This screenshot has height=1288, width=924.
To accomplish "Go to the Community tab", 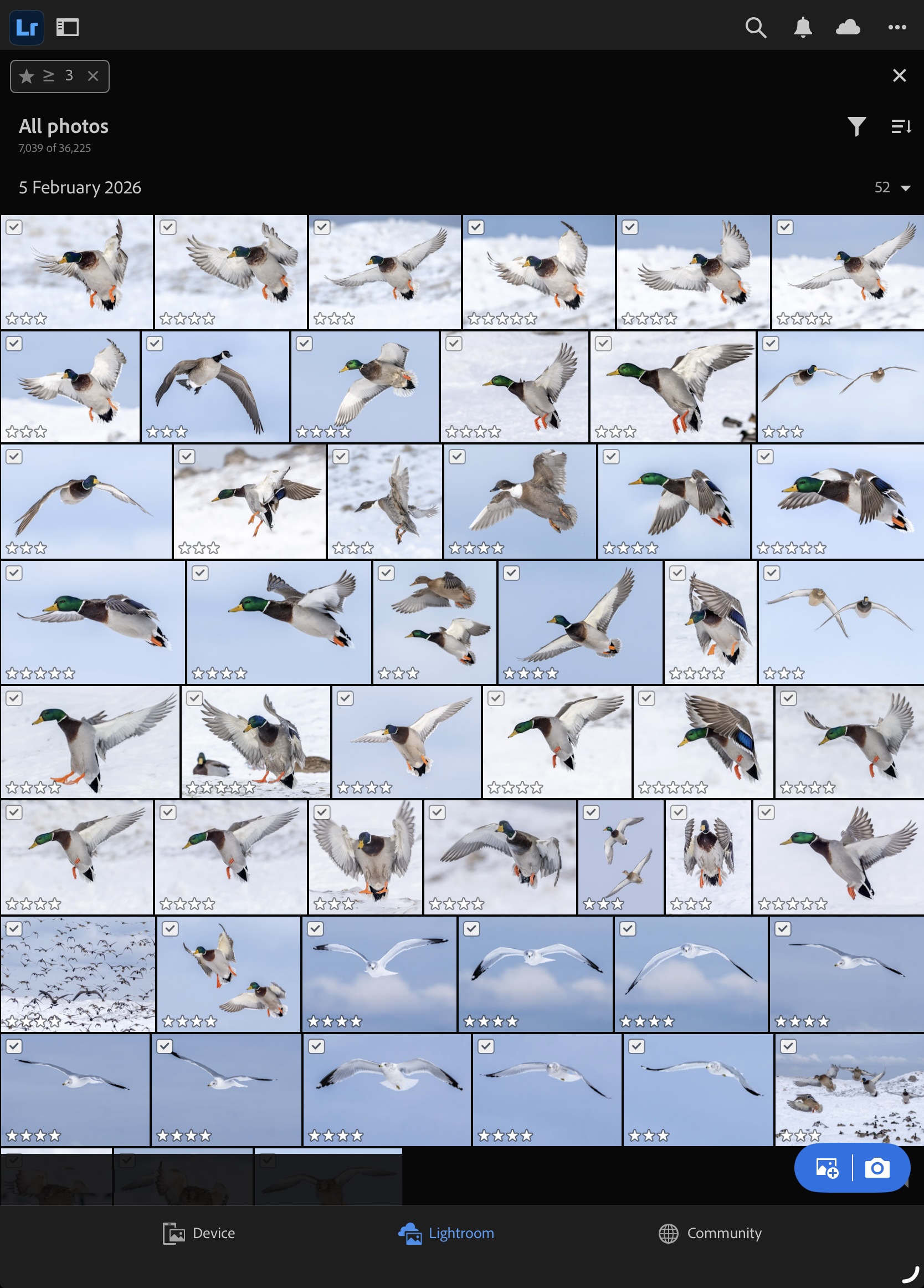I will point(710,1233).
